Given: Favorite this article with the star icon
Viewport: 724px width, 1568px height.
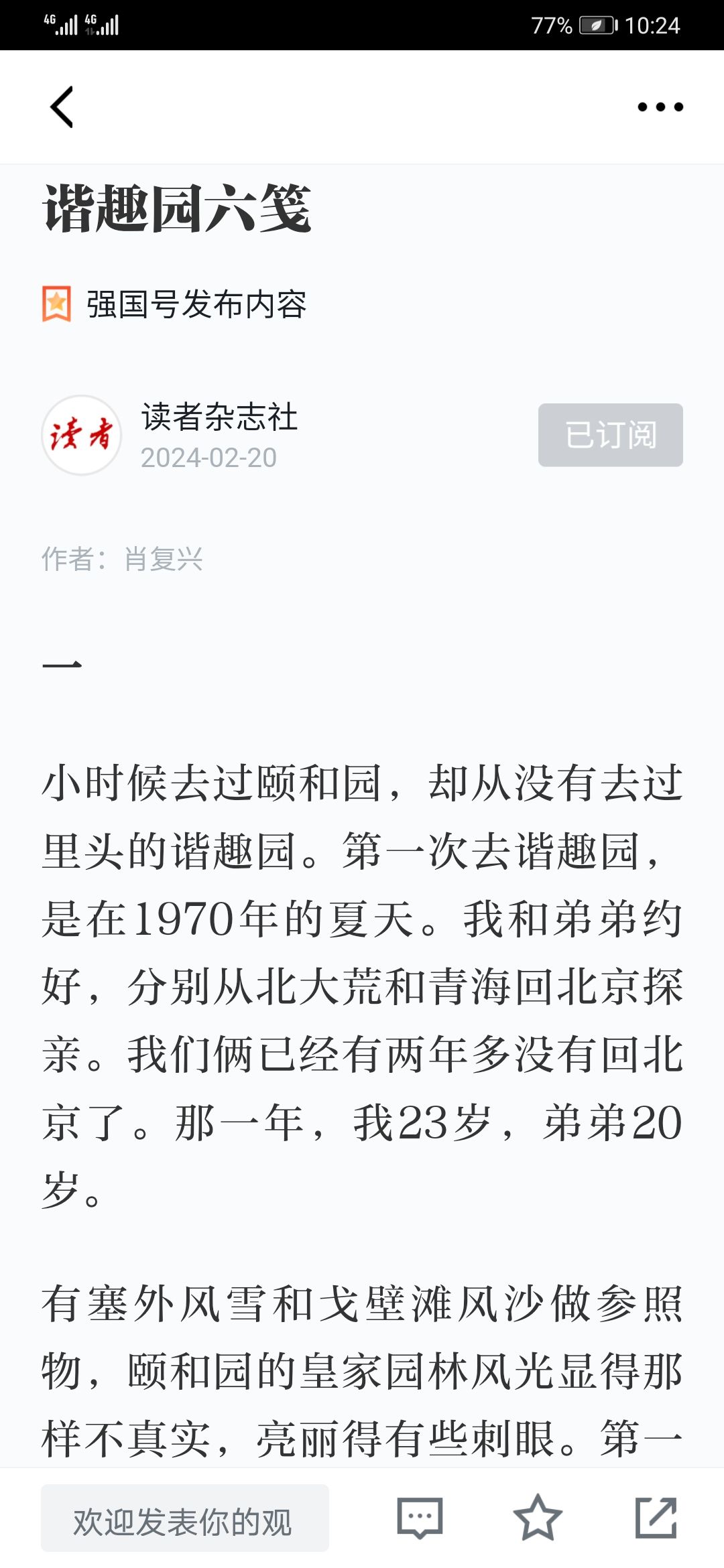Looking at the screenshot, I should [x=538, y=1518].
